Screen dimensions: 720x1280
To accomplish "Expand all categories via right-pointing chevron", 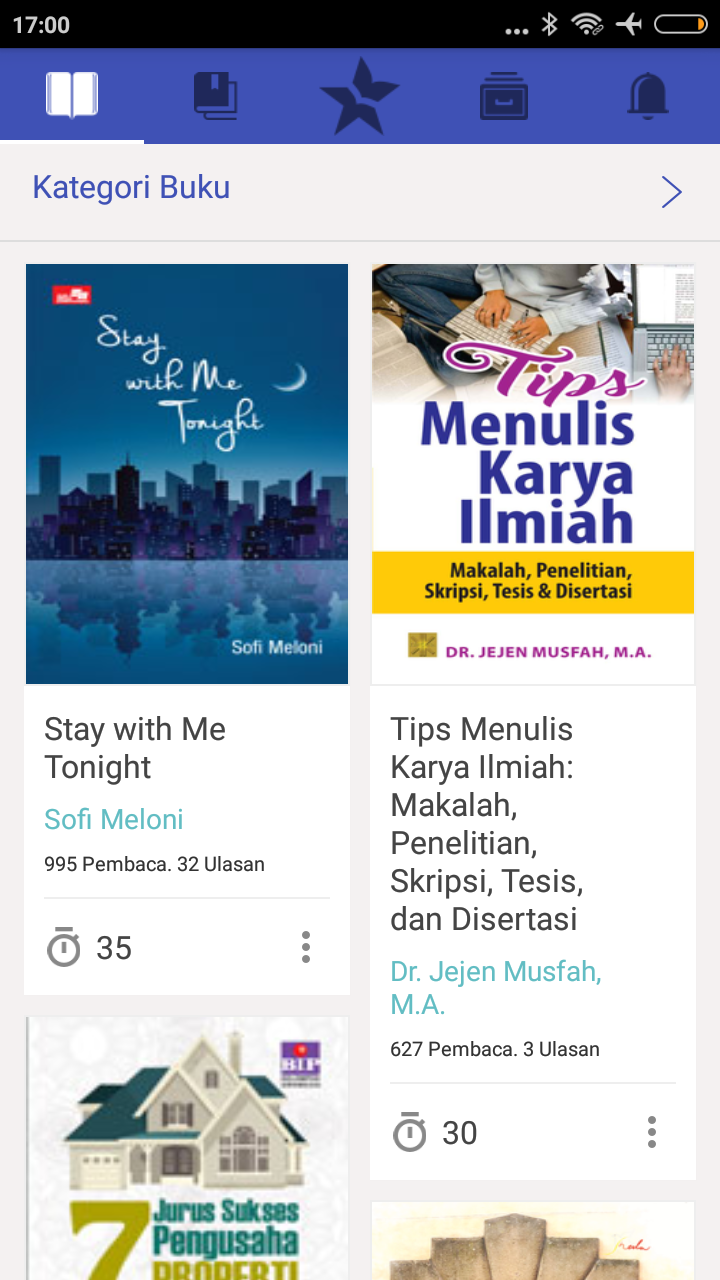I will pos(672,191).
